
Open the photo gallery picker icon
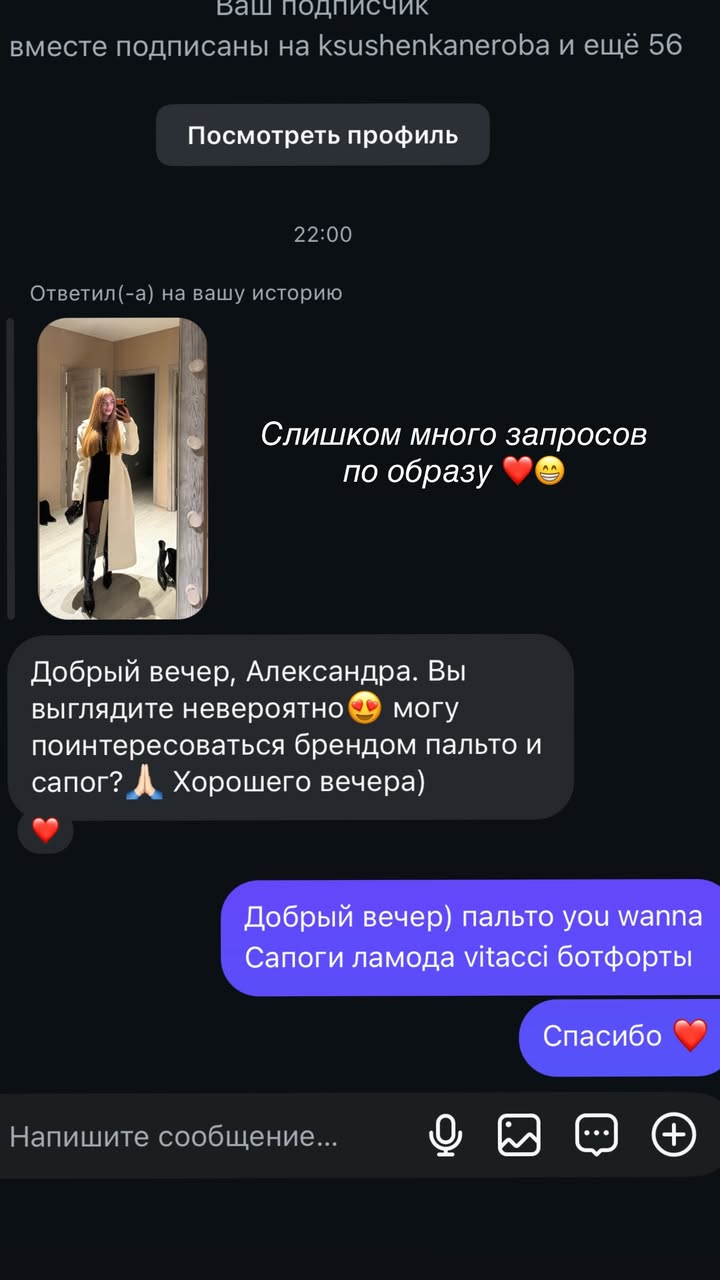click(519, 1136)
